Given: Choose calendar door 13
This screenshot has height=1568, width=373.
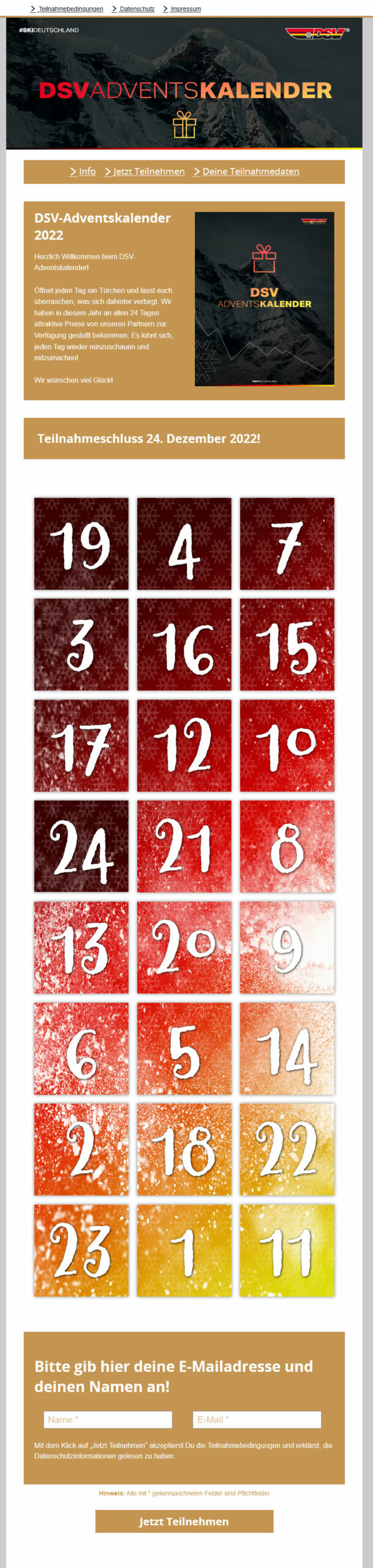Looking at the screenshot, I should tap(81, 947).
